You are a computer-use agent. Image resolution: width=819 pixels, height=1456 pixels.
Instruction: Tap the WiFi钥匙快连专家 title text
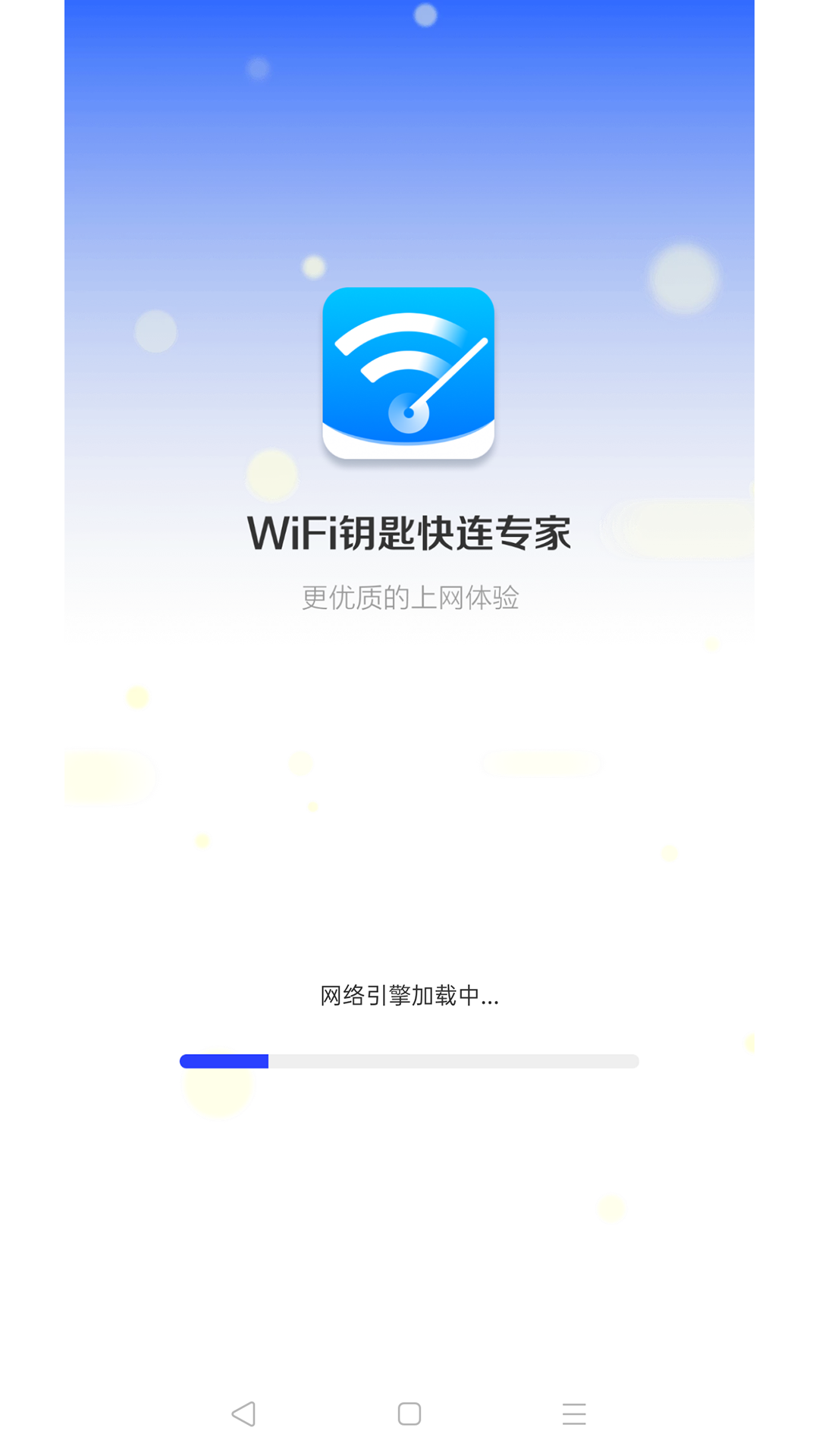tap(409, 535)
